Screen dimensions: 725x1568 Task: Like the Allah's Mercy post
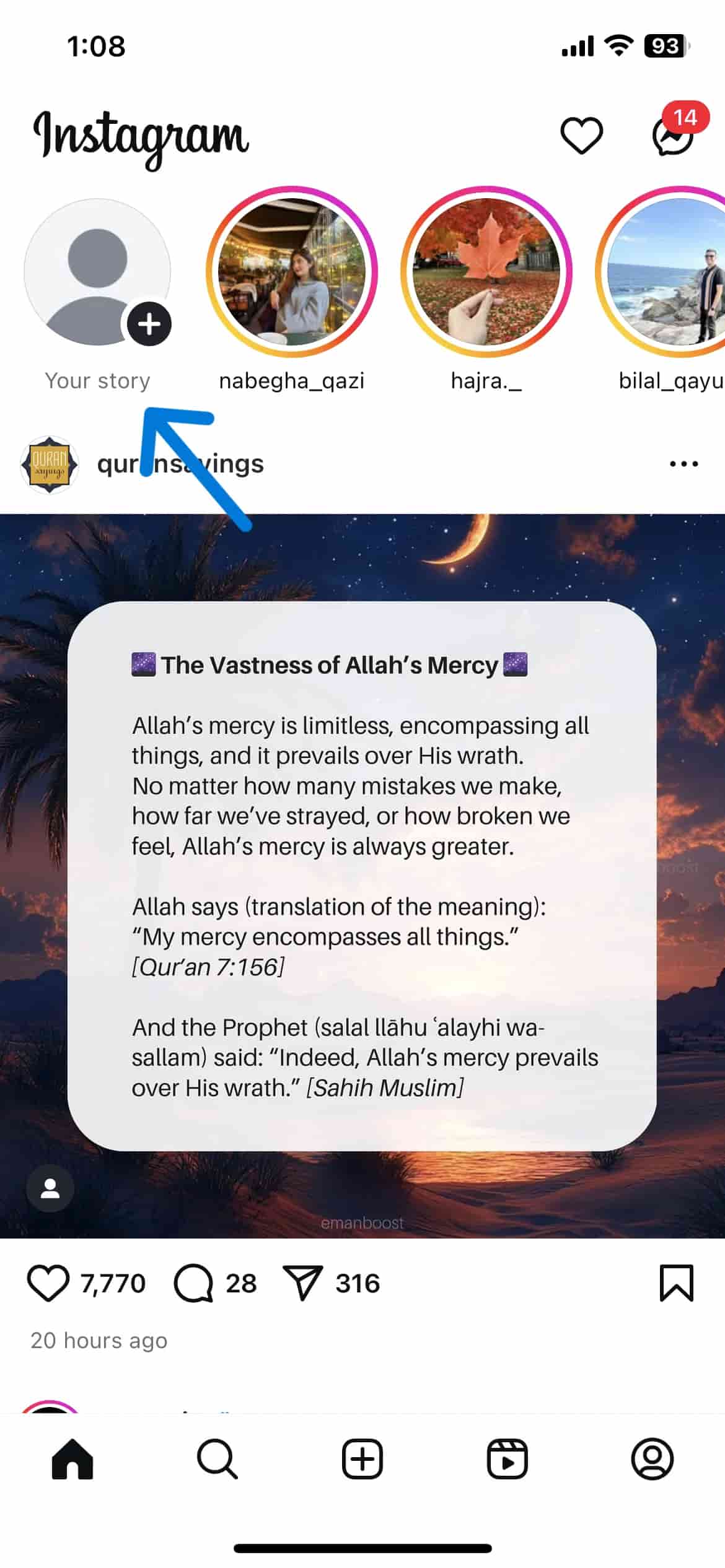48,1284
